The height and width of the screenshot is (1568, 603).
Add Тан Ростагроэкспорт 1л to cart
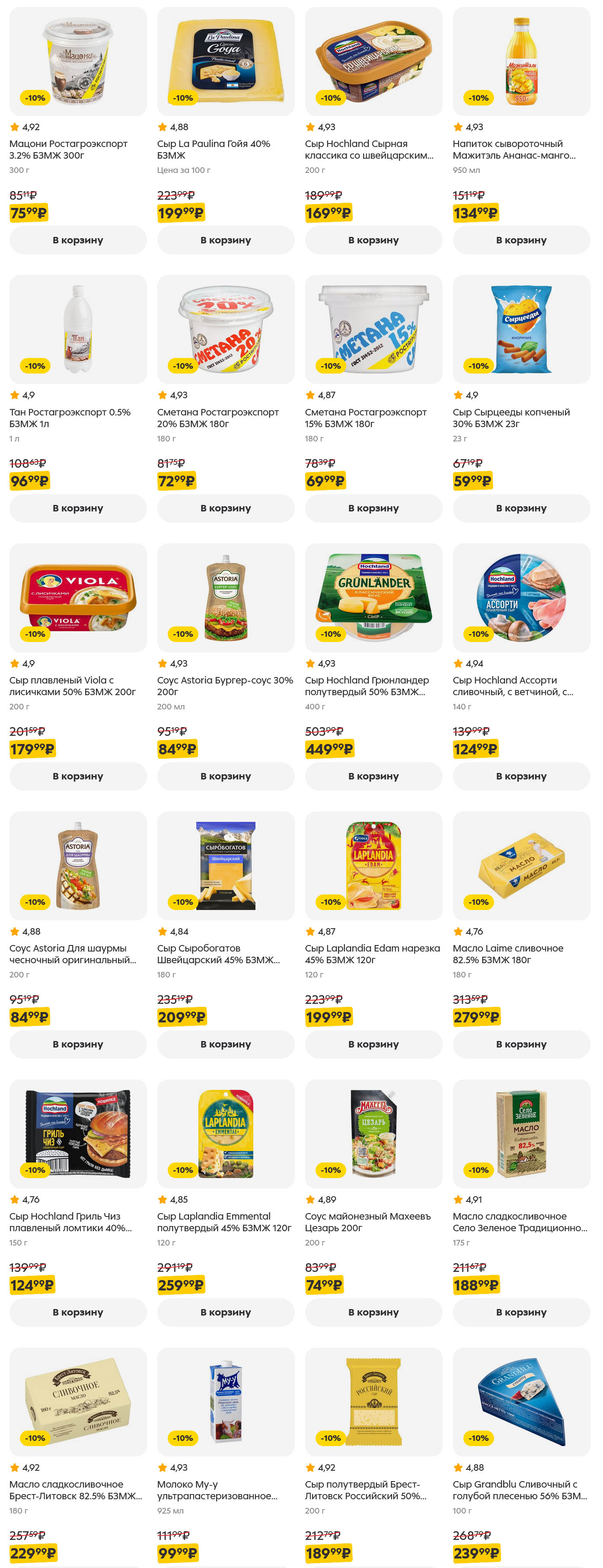point(78,508)
